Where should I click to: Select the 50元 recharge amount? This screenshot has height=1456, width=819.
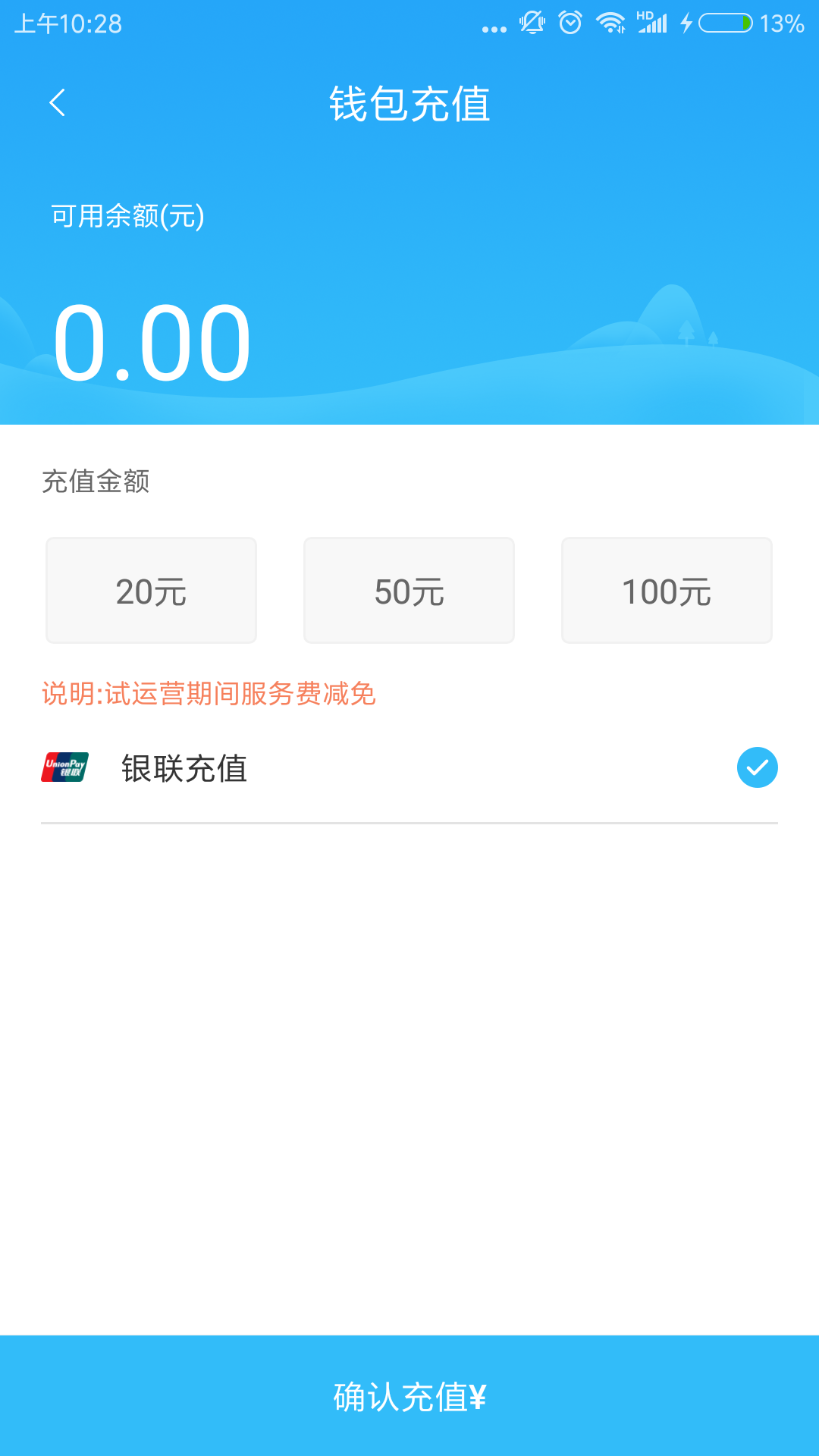pyautogui.click(x=409, y=590)
